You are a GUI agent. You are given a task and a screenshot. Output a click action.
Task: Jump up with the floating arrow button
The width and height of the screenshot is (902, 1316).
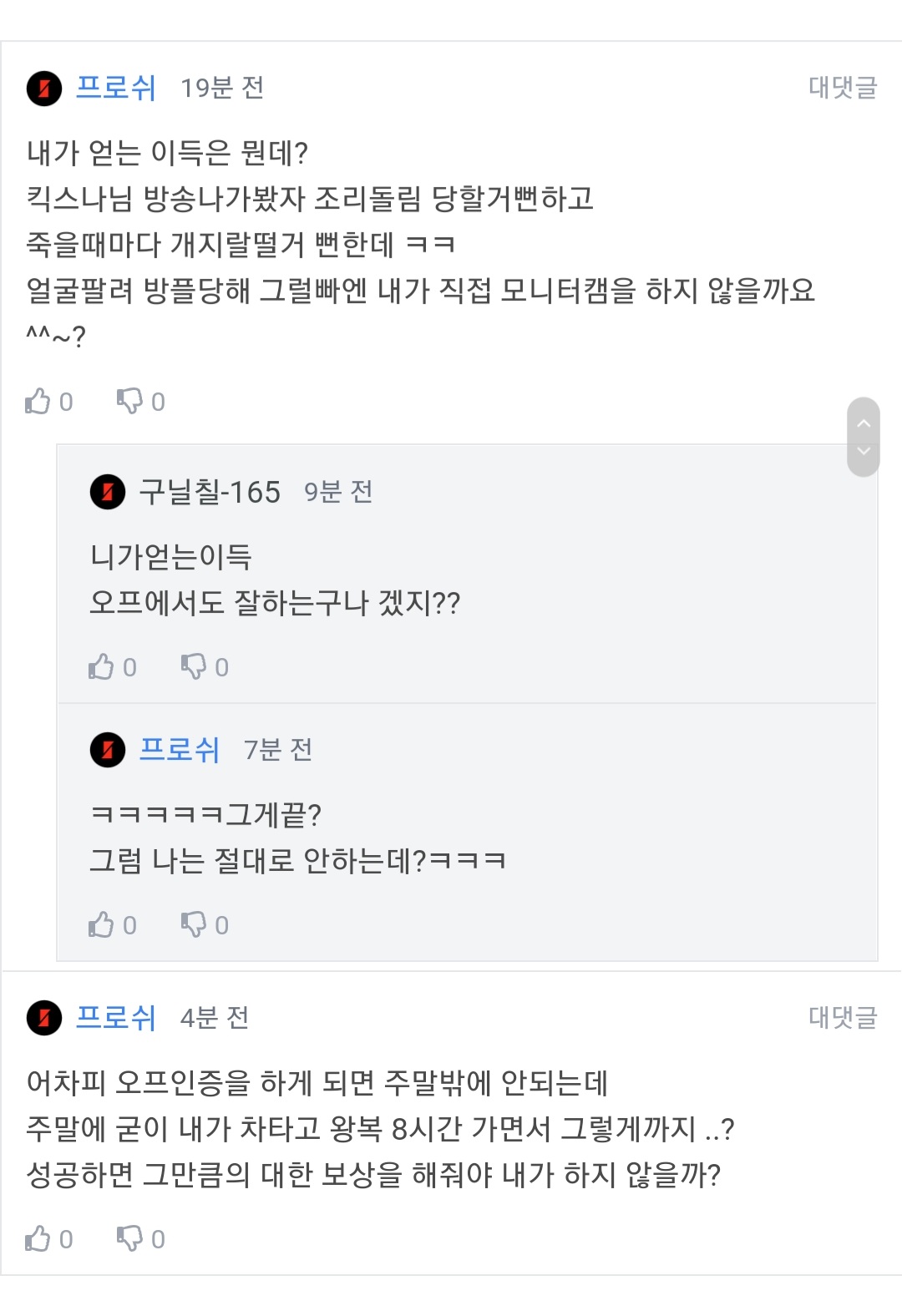[x=864, y=423]
